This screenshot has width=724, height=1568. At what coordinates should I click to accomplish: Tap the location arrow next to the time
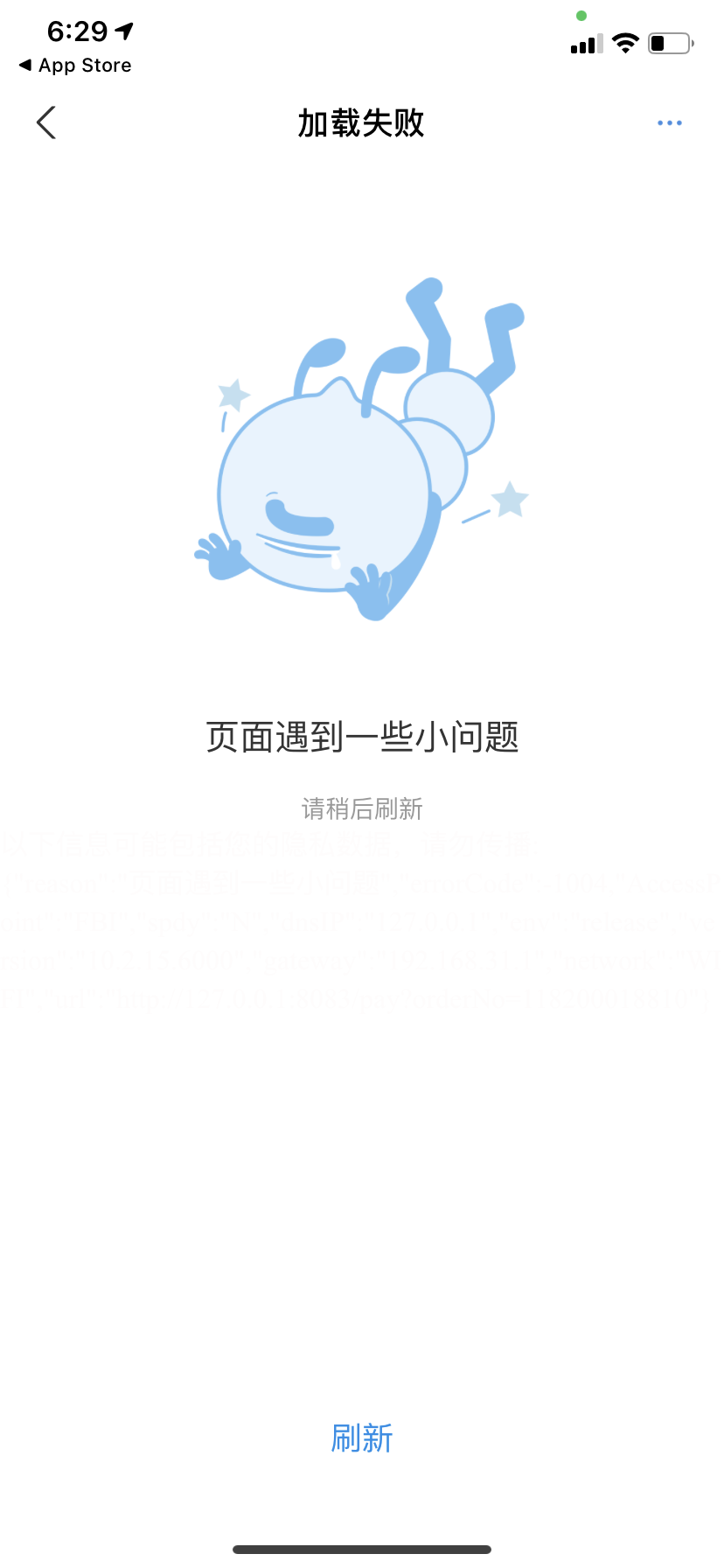click(x=125, y=30)
